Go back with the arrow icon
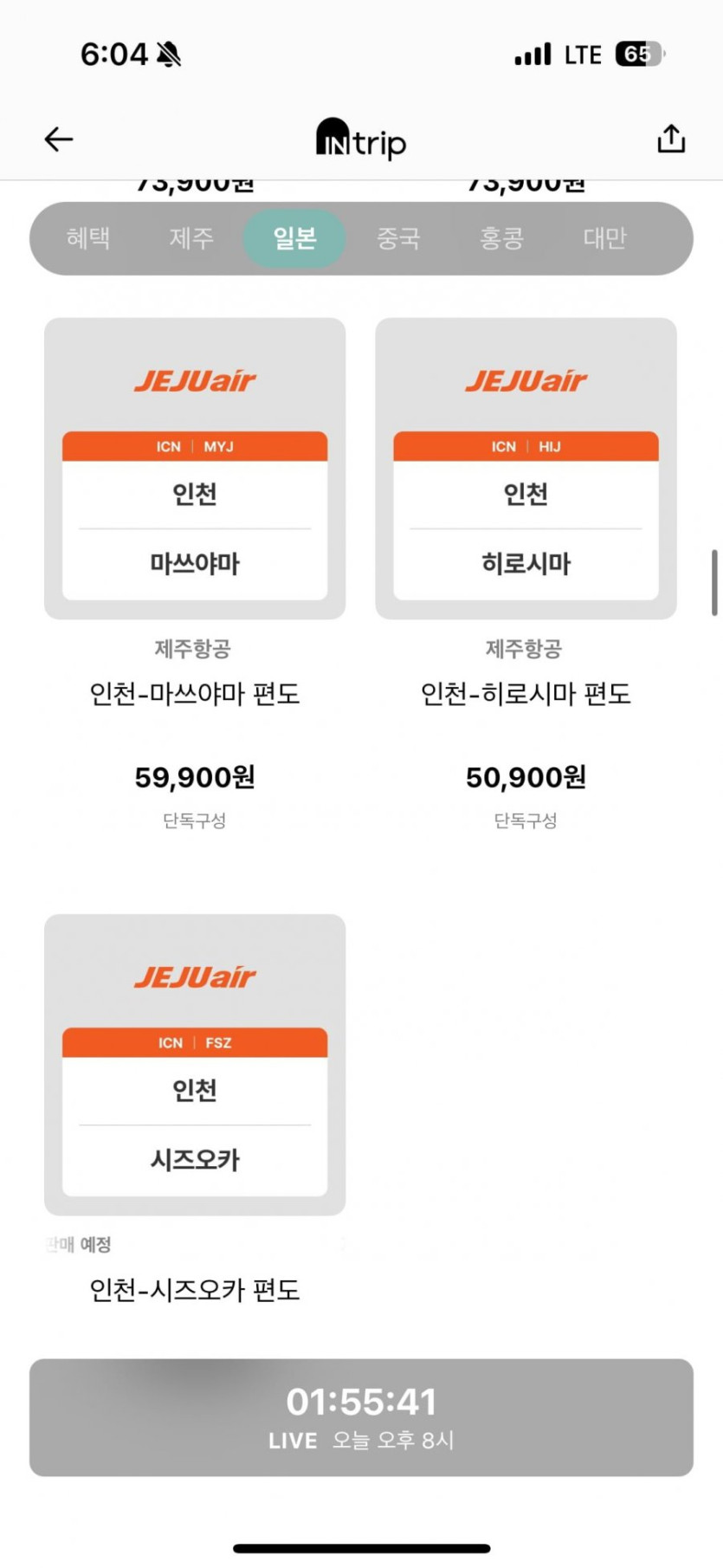The height and width of the screenshot is (1568, 723). pyautogui.click(x=59, y=139)
